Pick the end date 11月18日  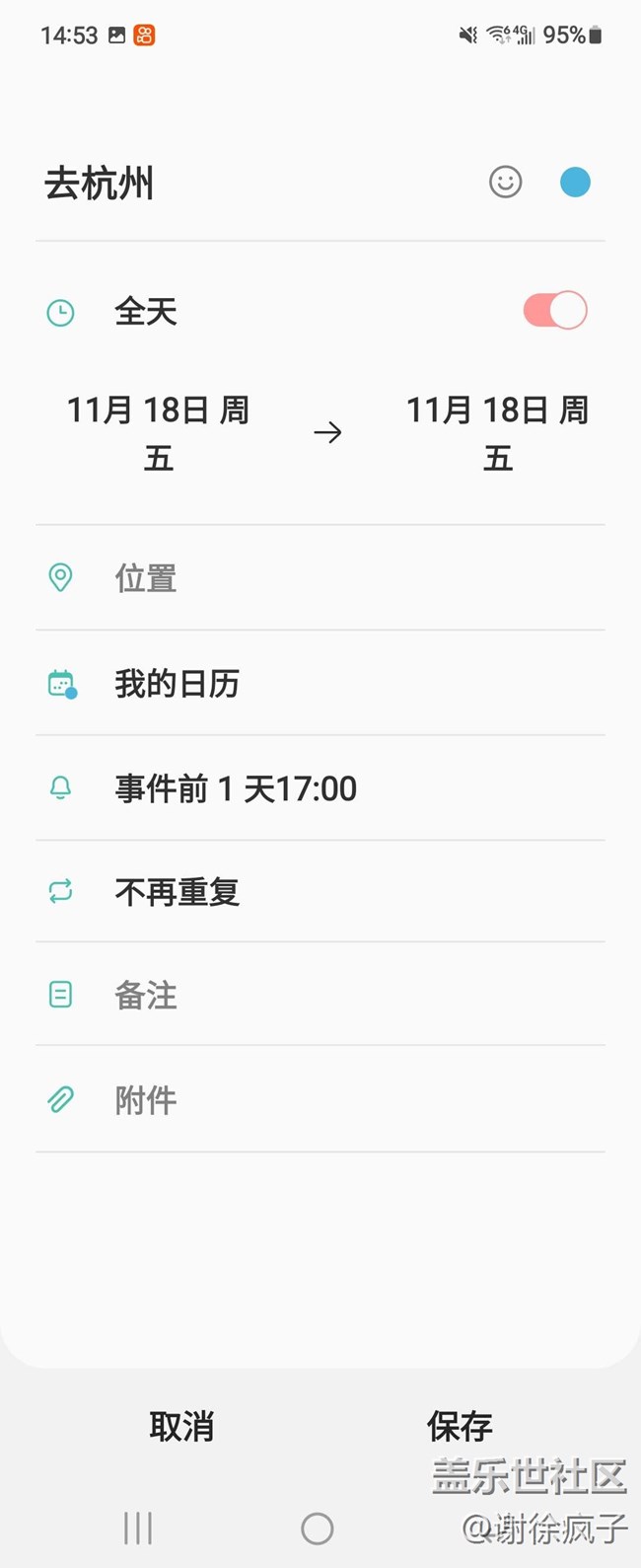pos(497,433)
